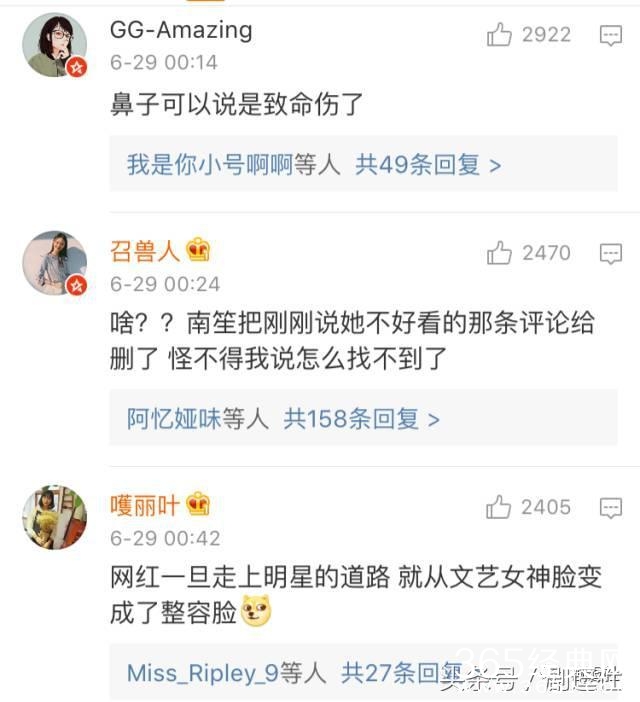640x702 pixels.
Task: Reply to GG-Amazing's comment
Action: 610,36
